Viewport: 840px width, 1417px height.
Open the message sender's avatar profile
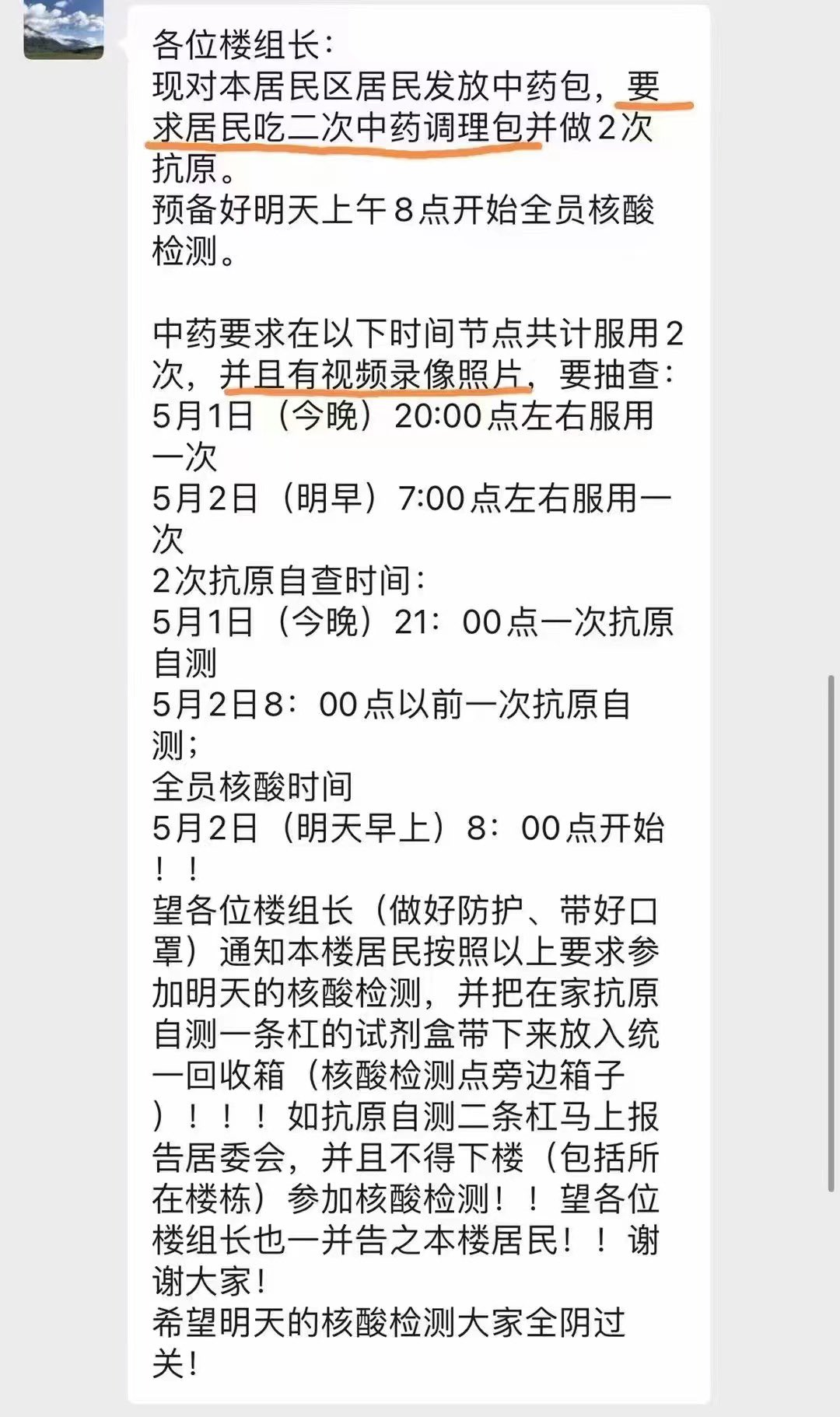(x=63, y=31)
